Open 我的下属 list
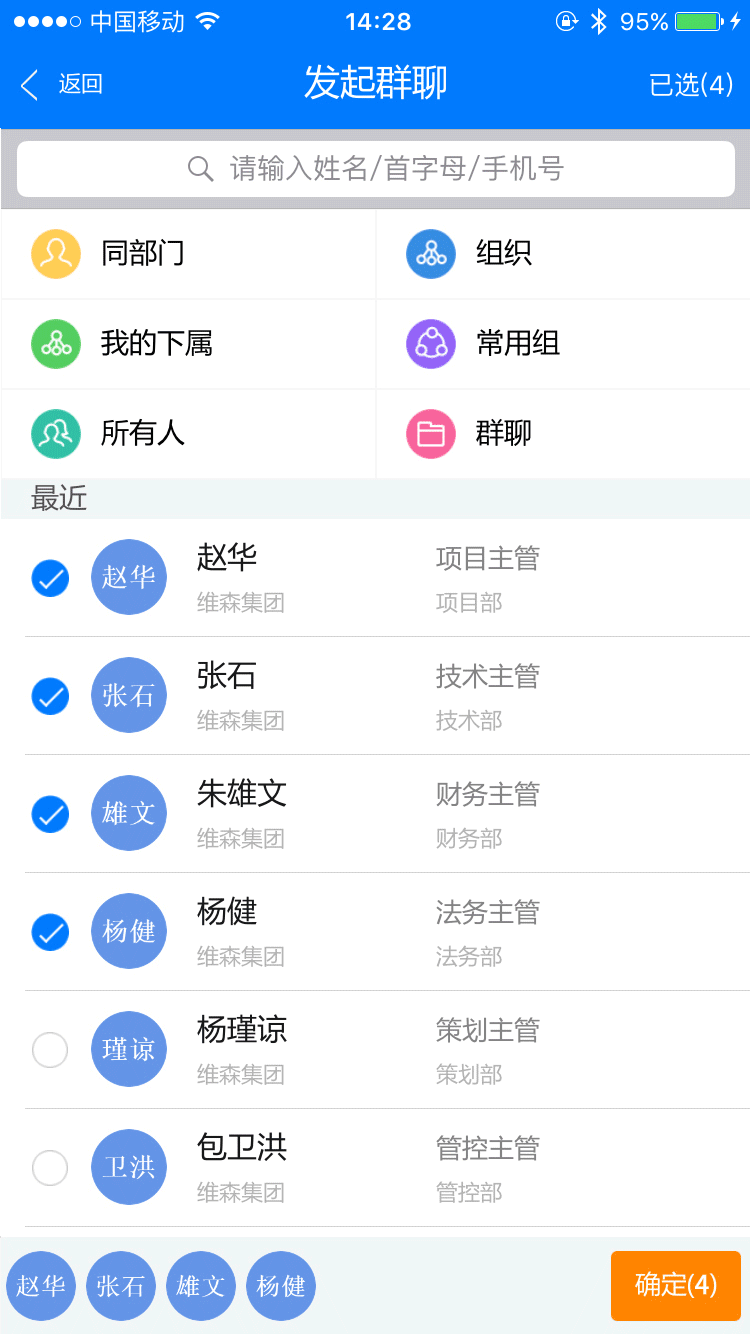 point(188,344)
